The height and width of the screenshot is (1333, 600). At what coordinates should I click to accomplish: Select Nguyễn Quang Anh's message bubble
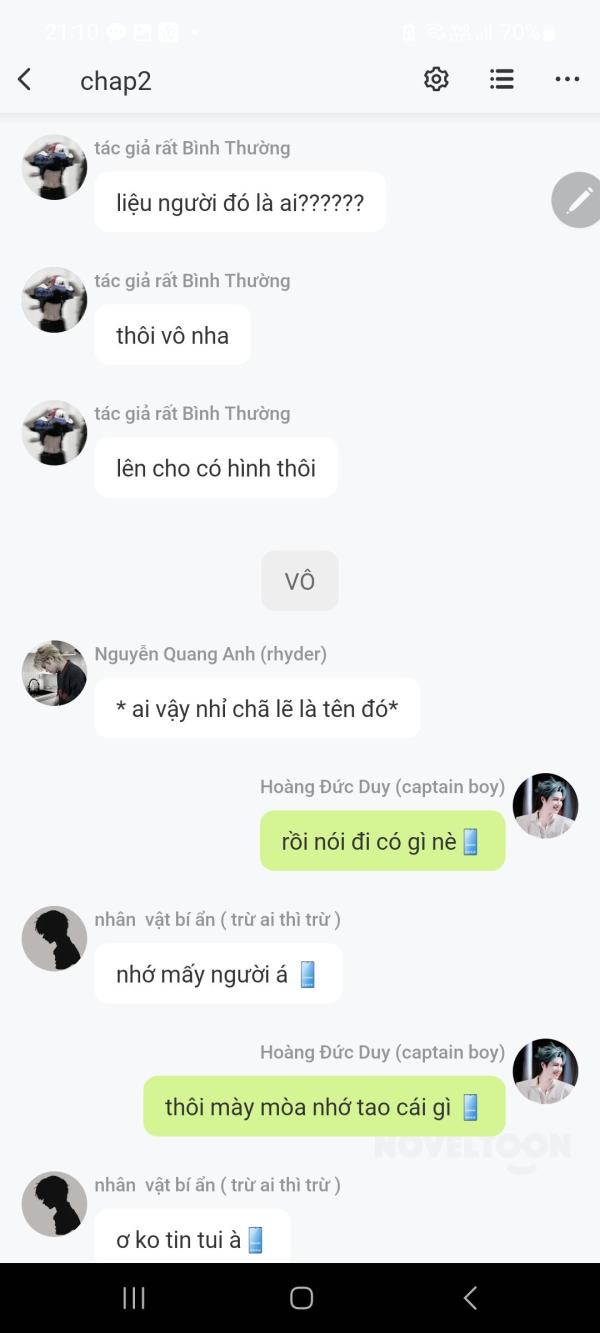pos(257,708)
